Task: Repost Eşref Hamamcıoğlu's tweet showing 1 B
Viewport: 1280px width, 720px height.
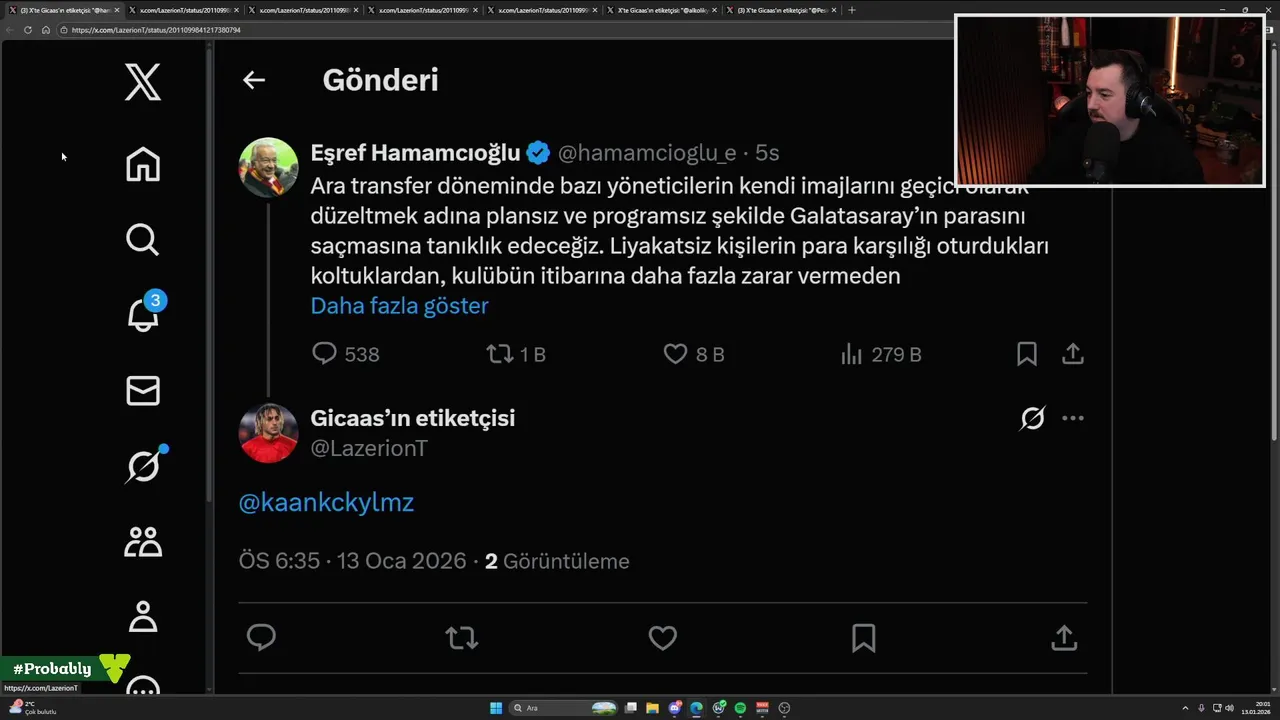Action: 499,354
